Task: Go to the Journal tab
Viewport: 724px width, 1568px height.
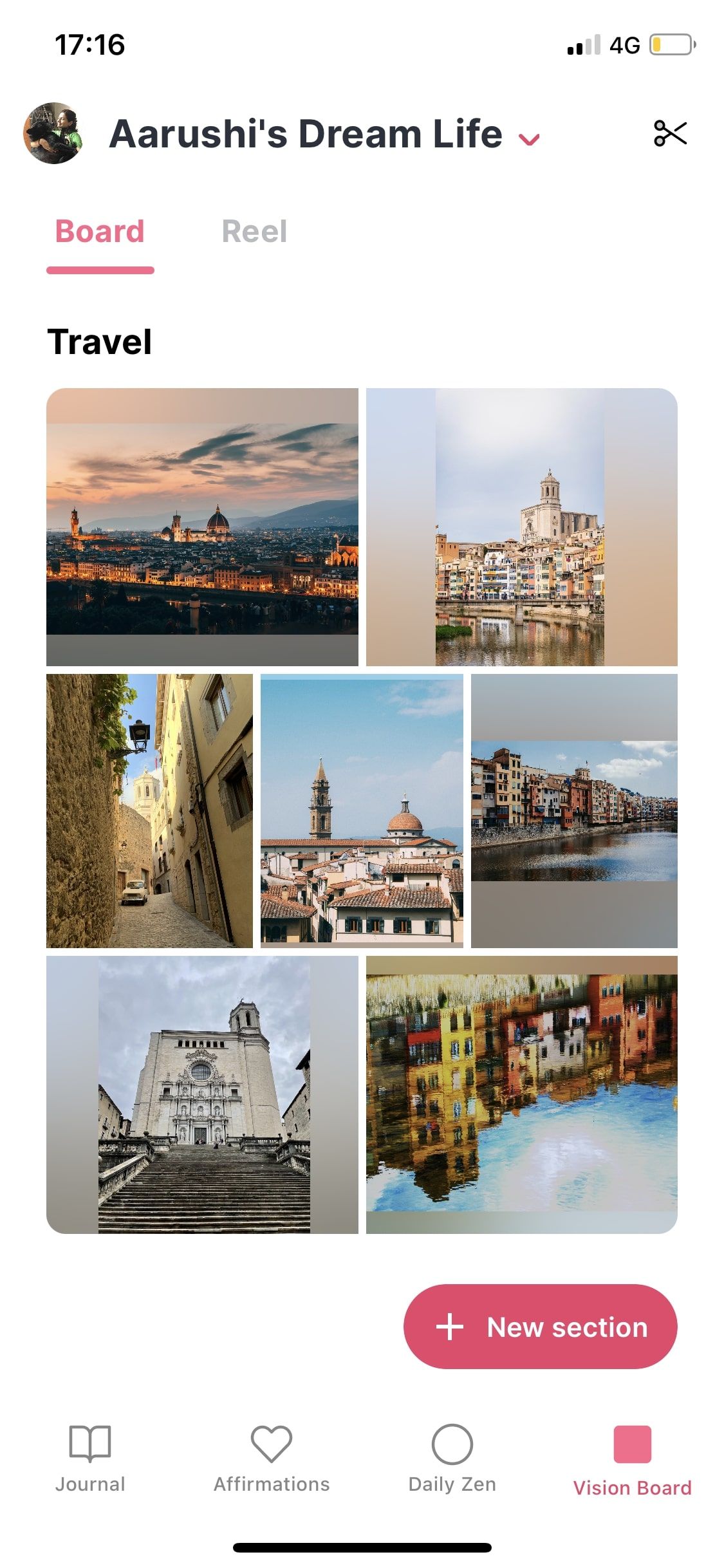Action: [x=90, y=1459]
